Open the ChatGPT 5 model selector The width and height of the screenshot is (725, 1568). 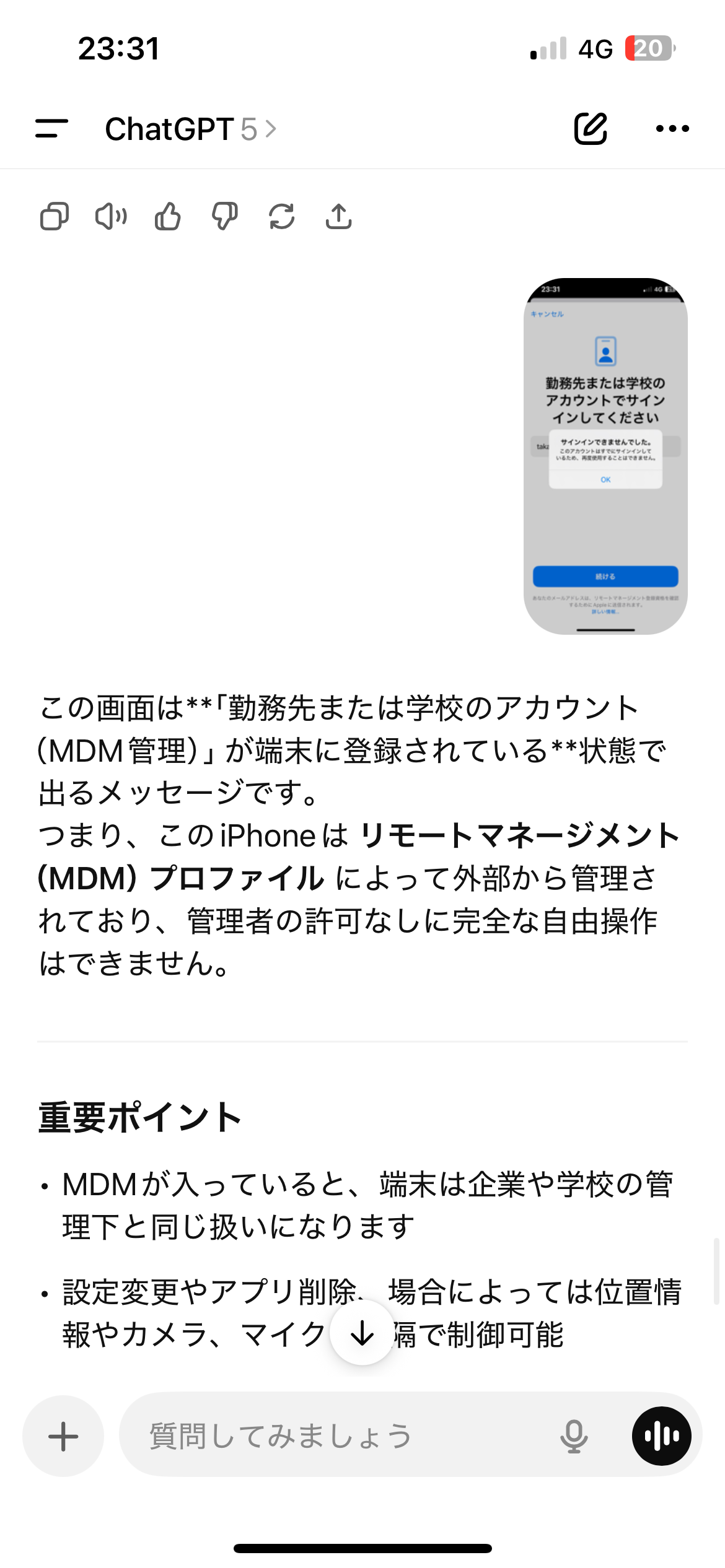coord(190,129)
